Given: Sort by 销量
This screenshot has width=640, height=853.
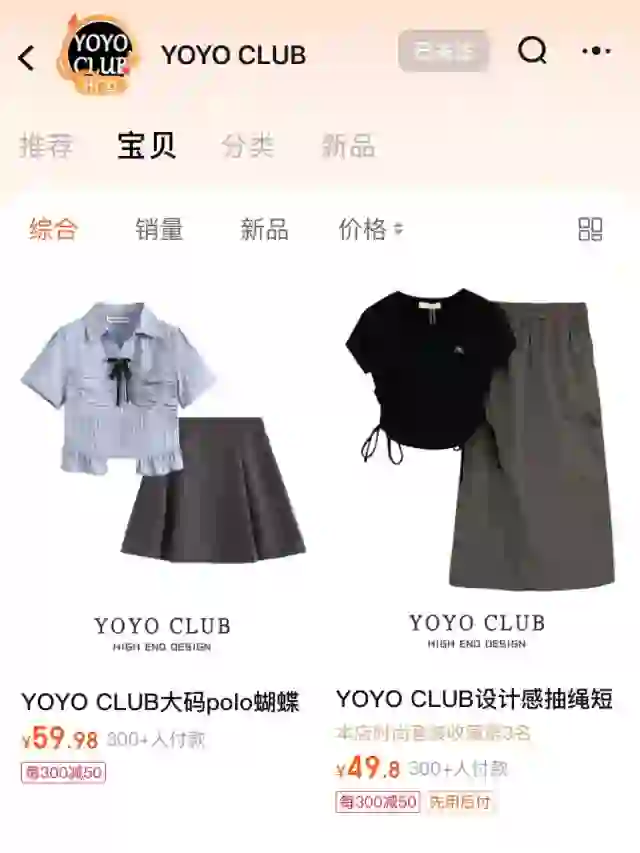Looking at the screenshot, I should click(x=159, y=229).
